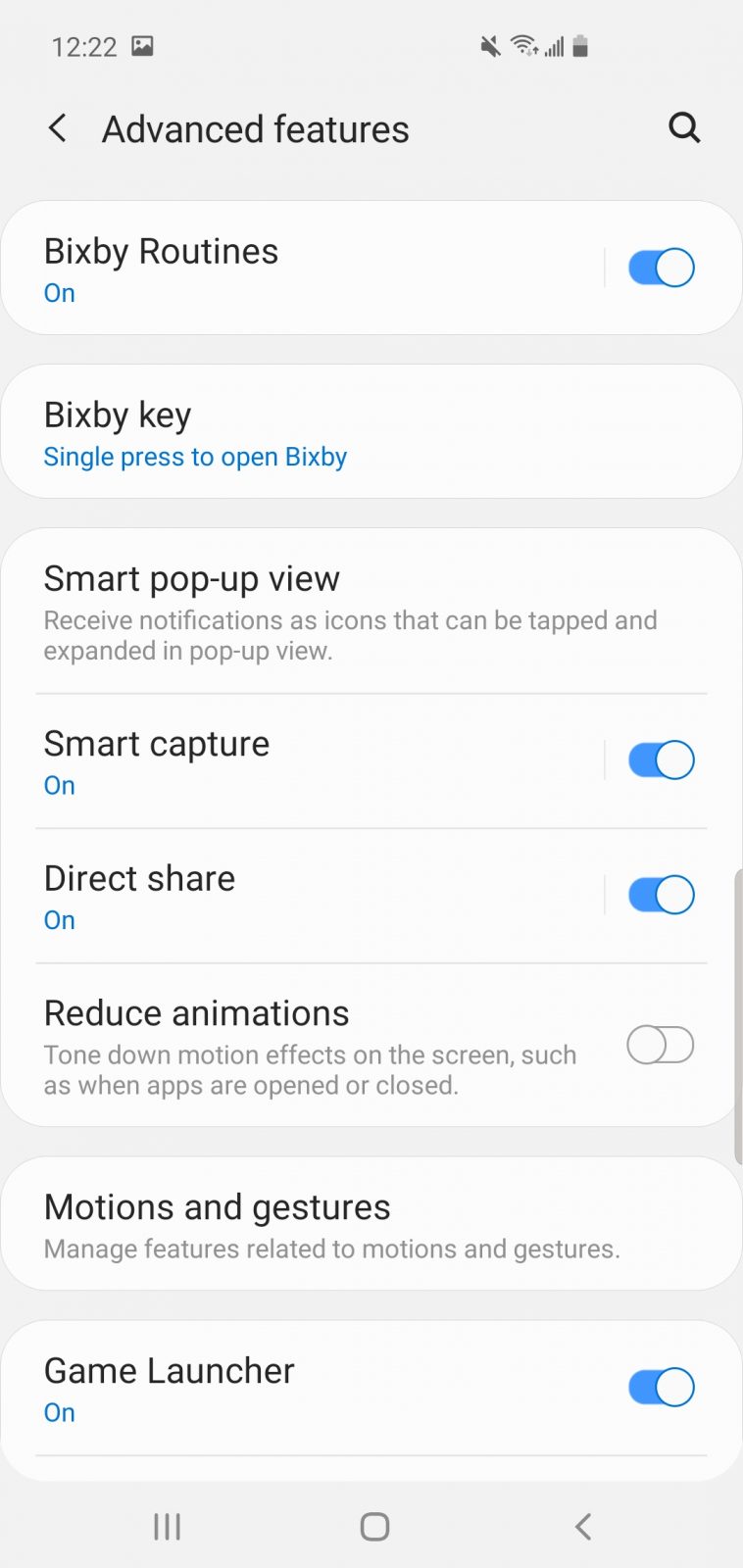Open Direct share details
Image resolution: width=743 pixels, height=1568 pixels.
click(x=294, y=897)
